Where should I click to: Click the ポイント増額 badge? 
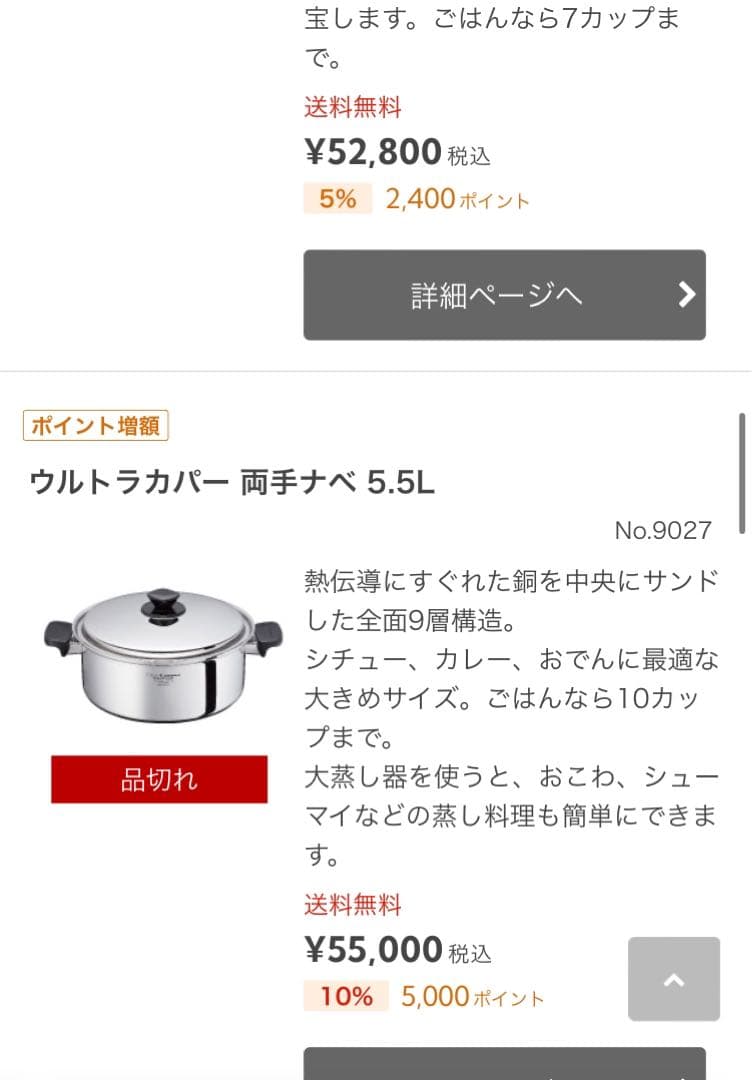(97, 425)
